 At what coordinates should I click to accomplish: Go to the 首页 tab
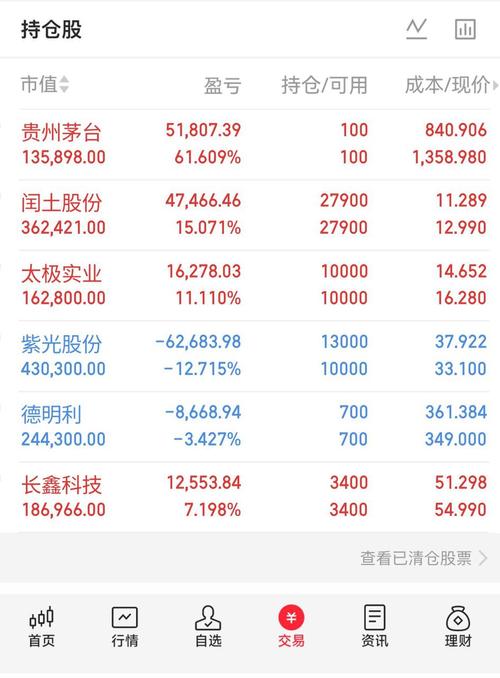(x=42, y=626)
